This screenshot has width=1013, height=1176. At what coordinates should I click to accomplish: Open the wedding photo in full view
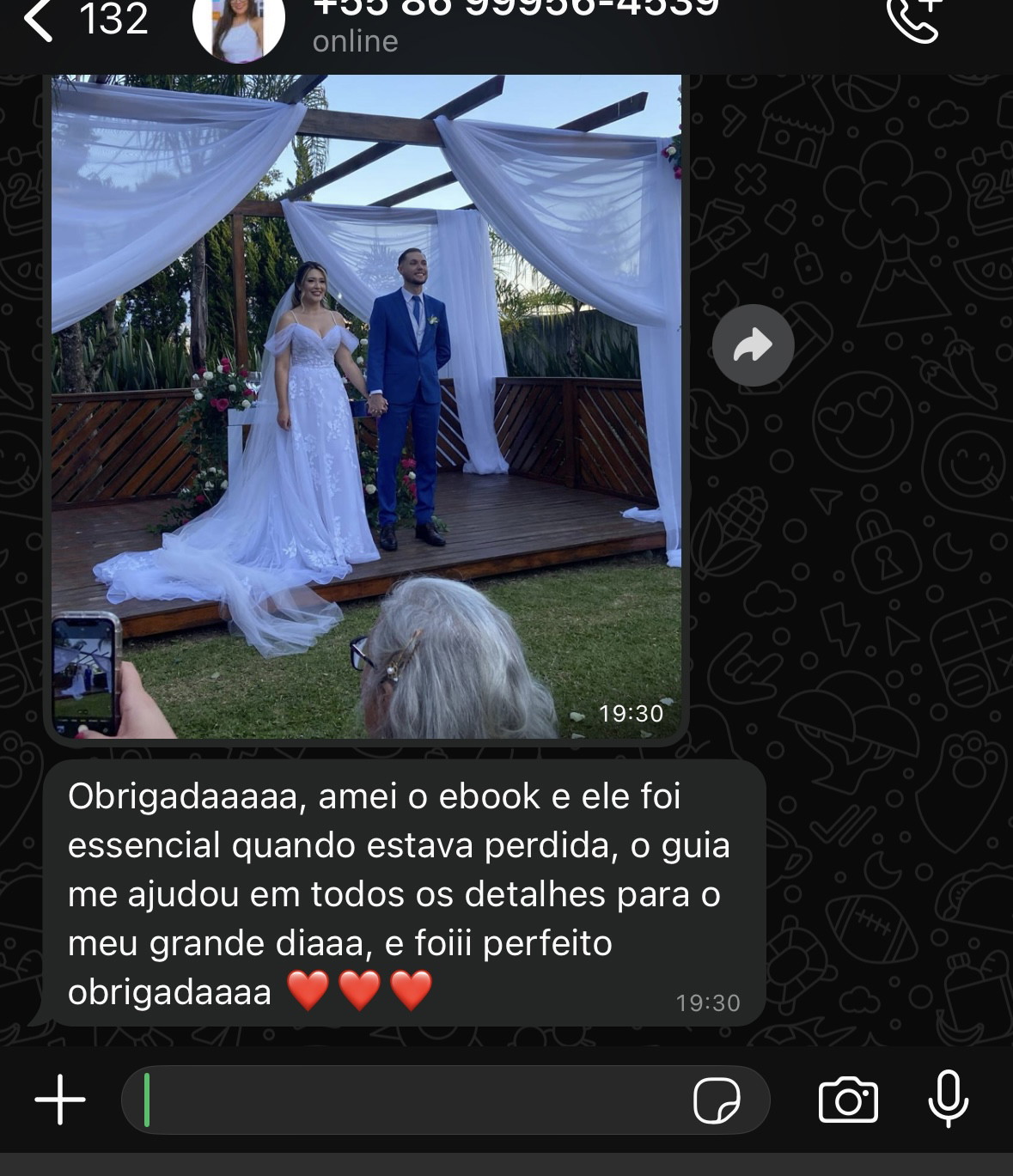point(366,405)
